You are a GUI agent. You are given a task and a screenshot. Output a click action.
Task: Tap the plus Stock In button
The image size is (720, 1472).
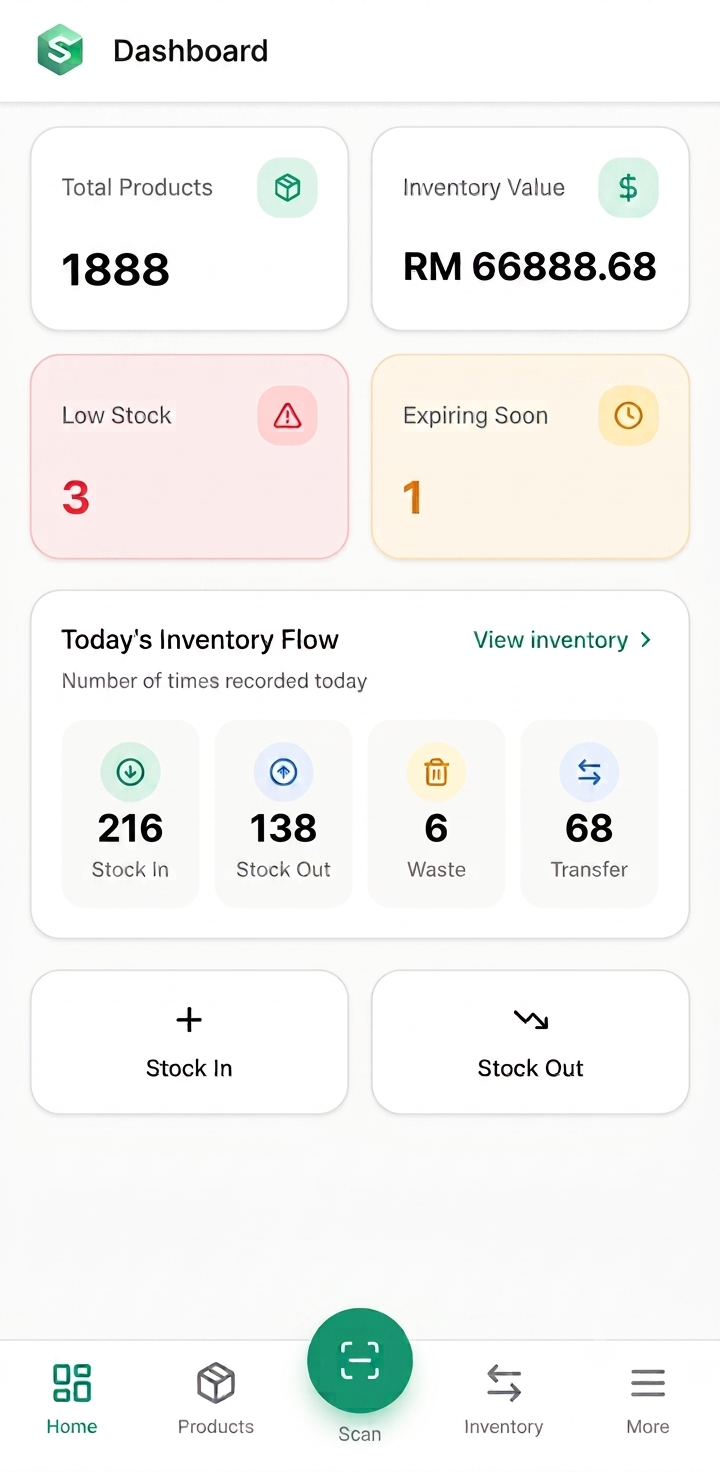pyautogui.click(x=190, y=1042)
